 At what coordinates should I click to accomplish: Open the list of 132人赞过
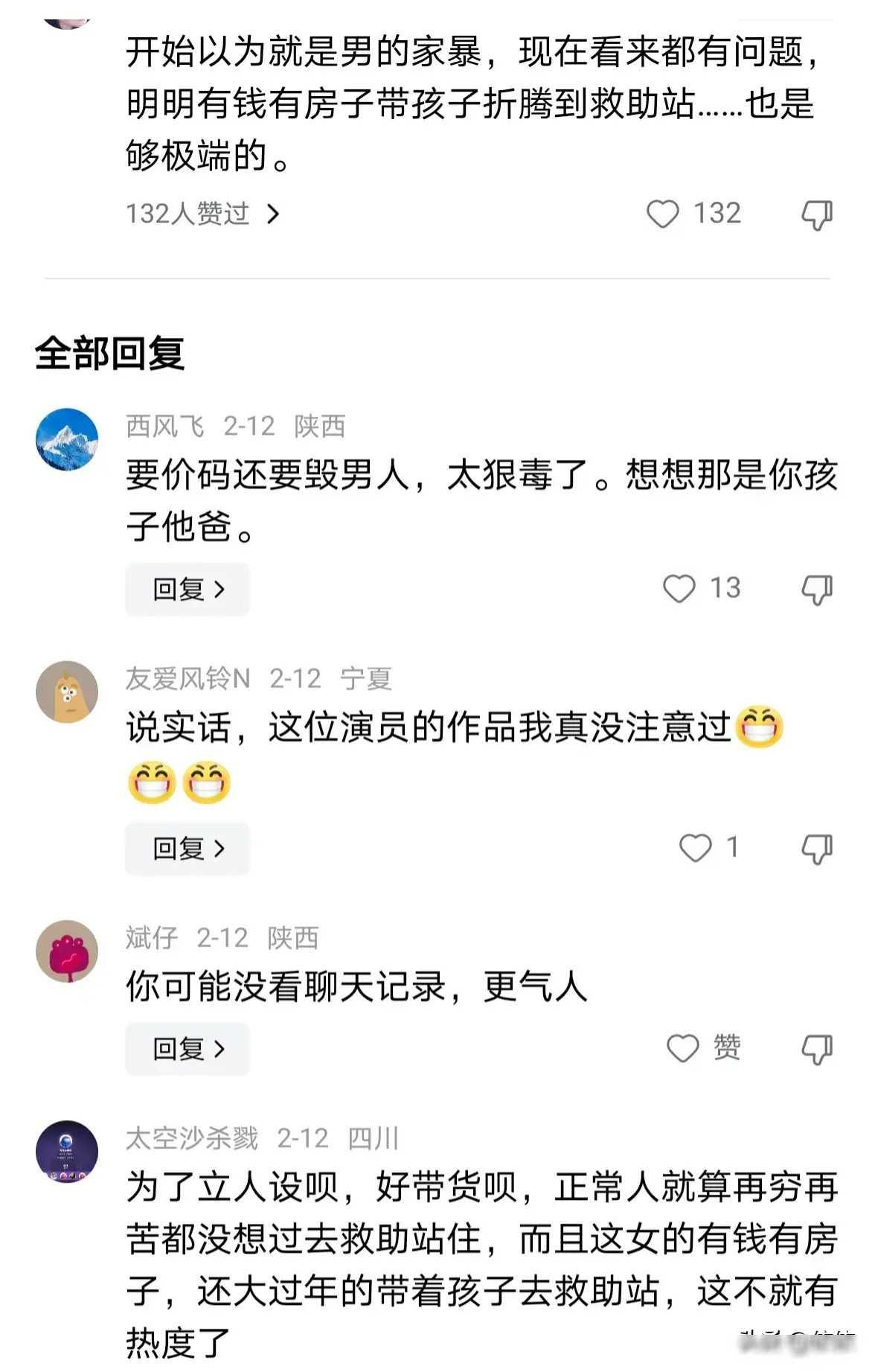pos(202,214)
